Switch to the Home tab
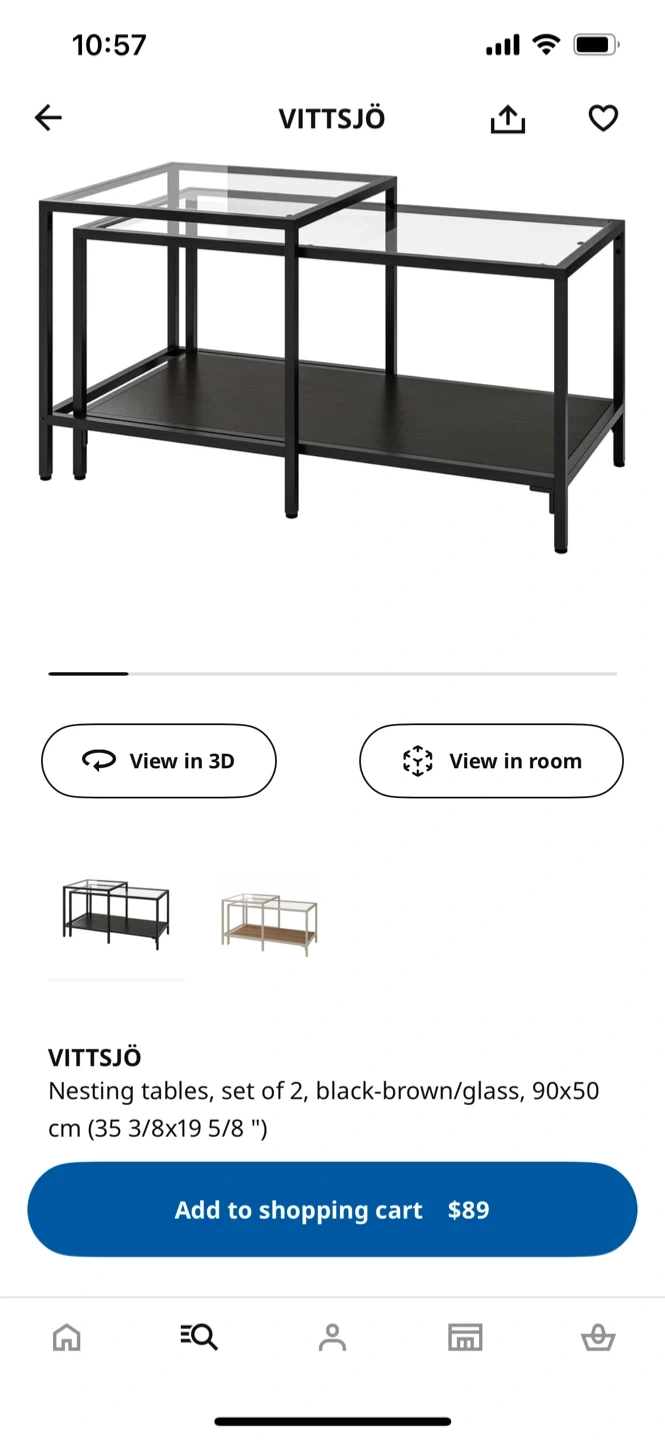Image resolution: width=665 pixels, height=1440 pixels. [67, 1337]
